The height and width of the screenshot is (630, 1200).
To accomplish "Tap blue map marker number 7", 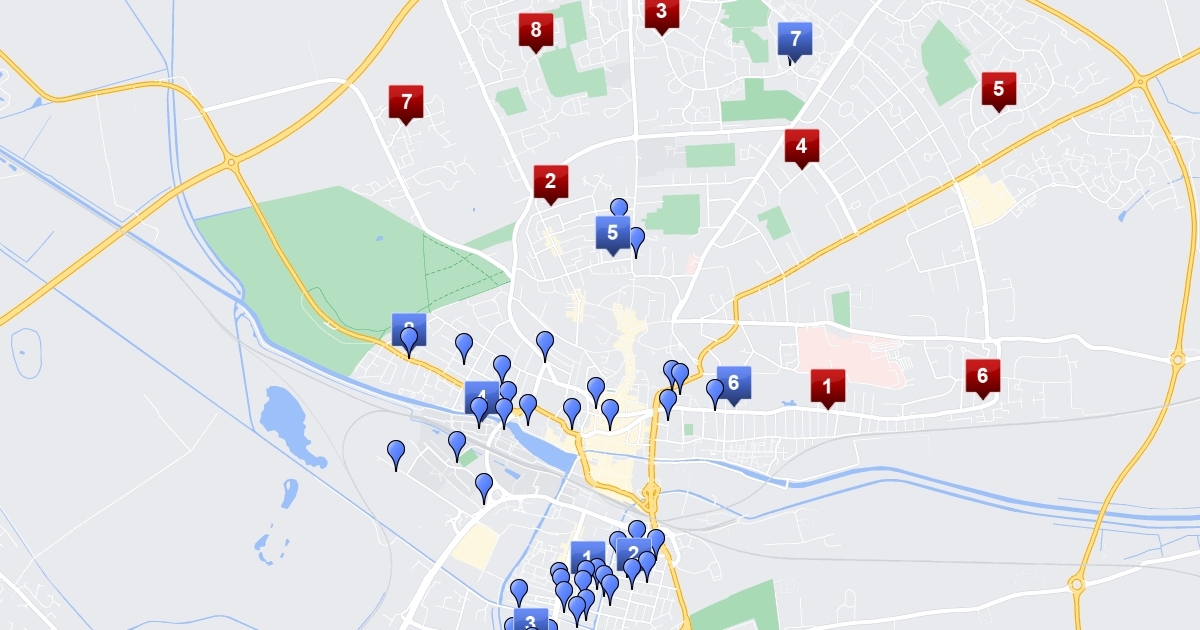I will click(x=795, y=41).
